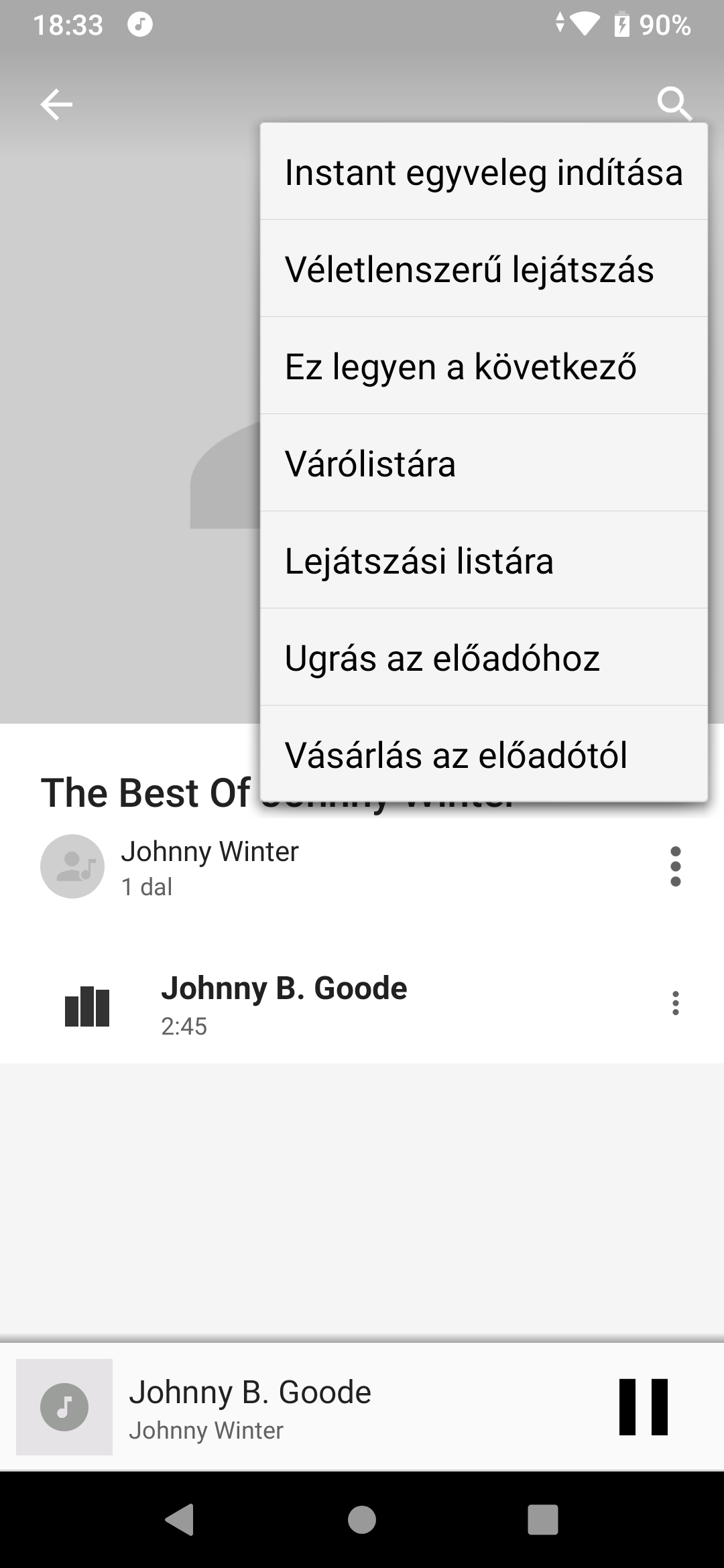Image resolution: width=724 pixels, height=1568 pixels.
Task: Open overflow menu next to Johnny Winter
Action: 675,866
